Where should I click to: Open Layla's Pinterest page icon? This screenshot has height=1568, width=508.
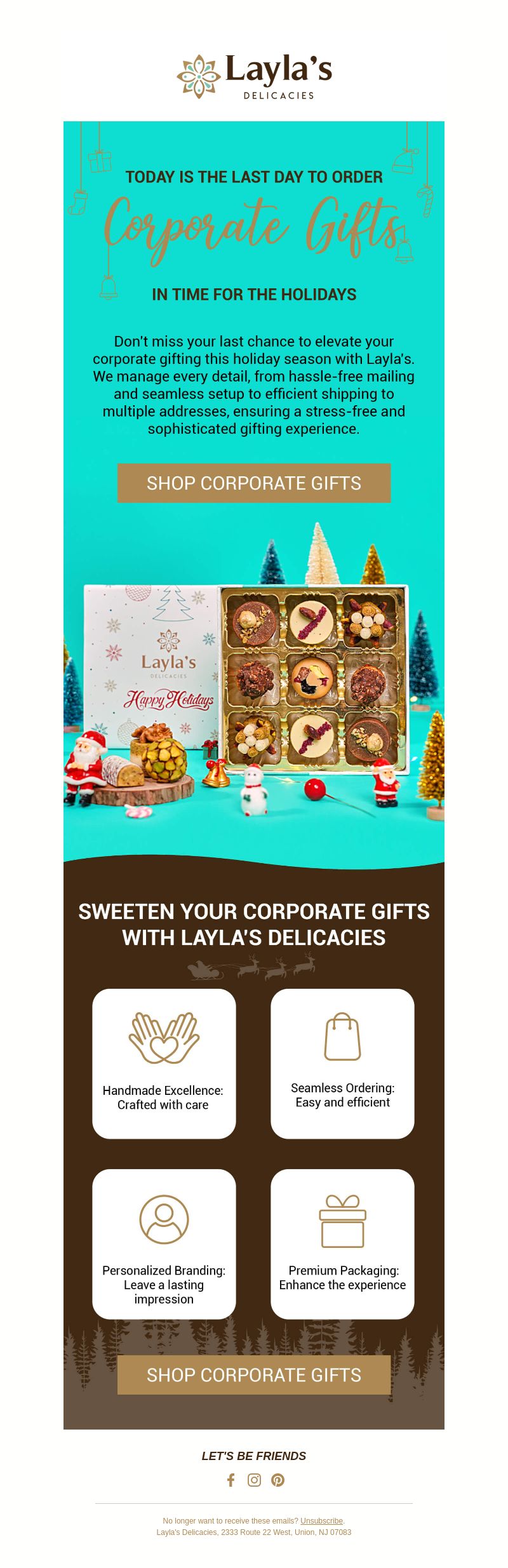click(277, 1480)
